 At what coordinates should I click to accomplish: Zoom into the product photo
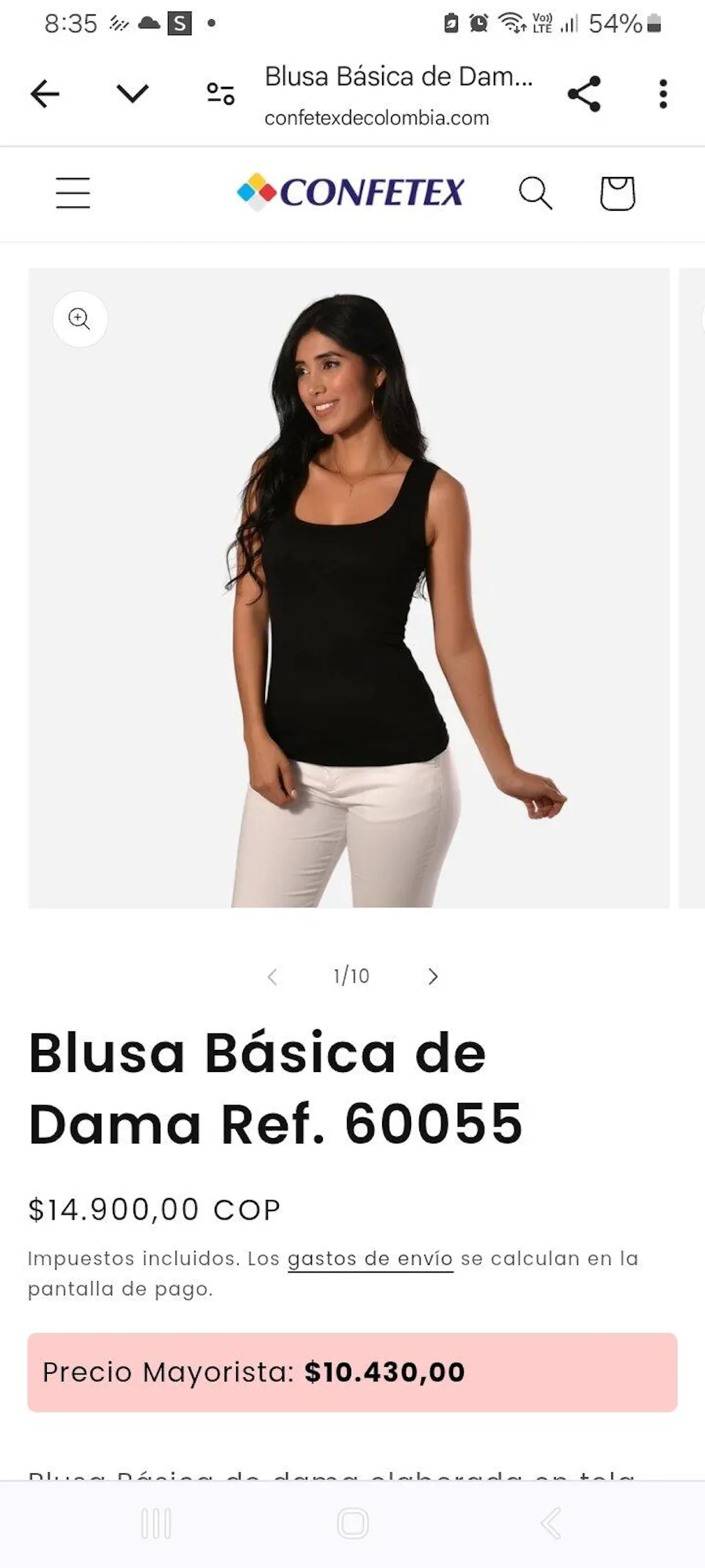point(80,319)
